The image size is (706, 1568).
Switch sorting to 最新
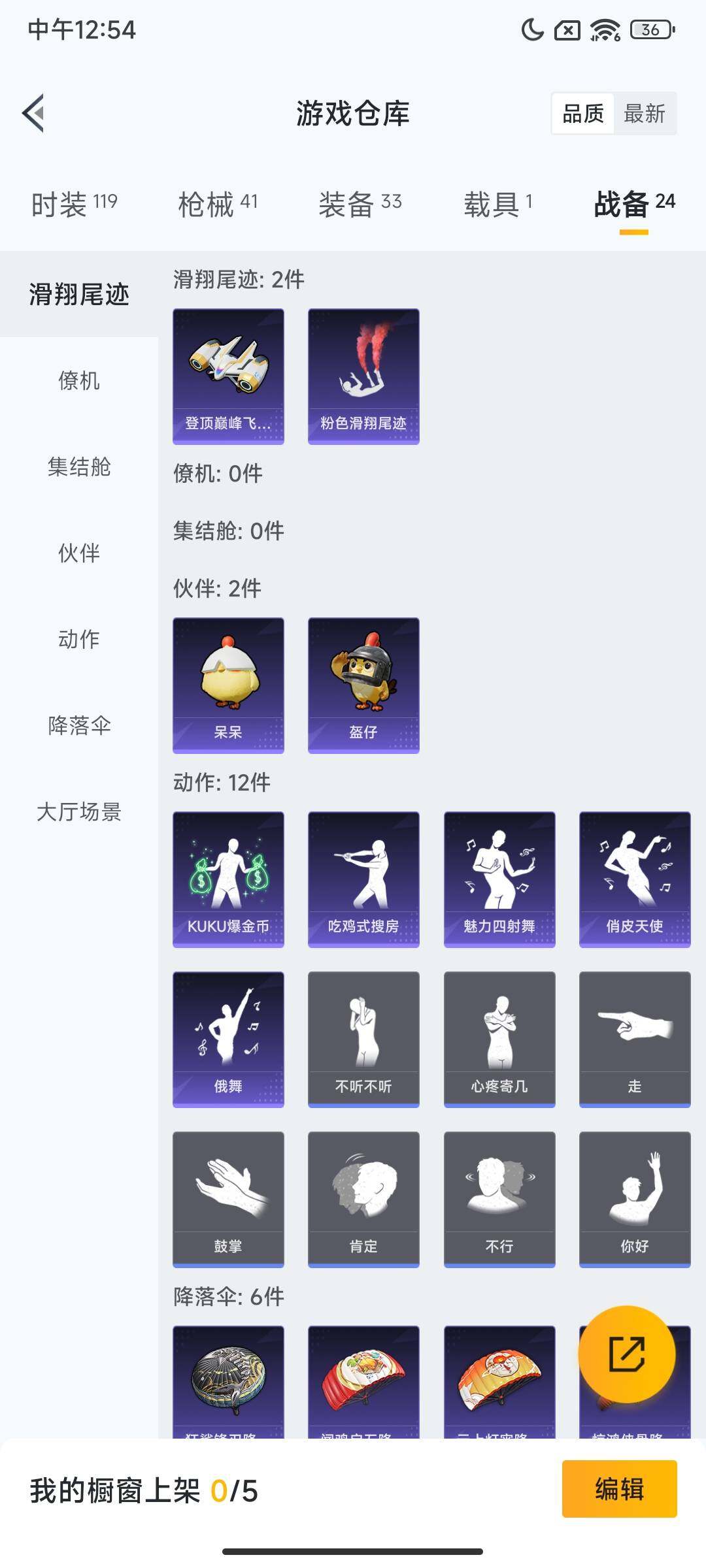click(645, 114)
